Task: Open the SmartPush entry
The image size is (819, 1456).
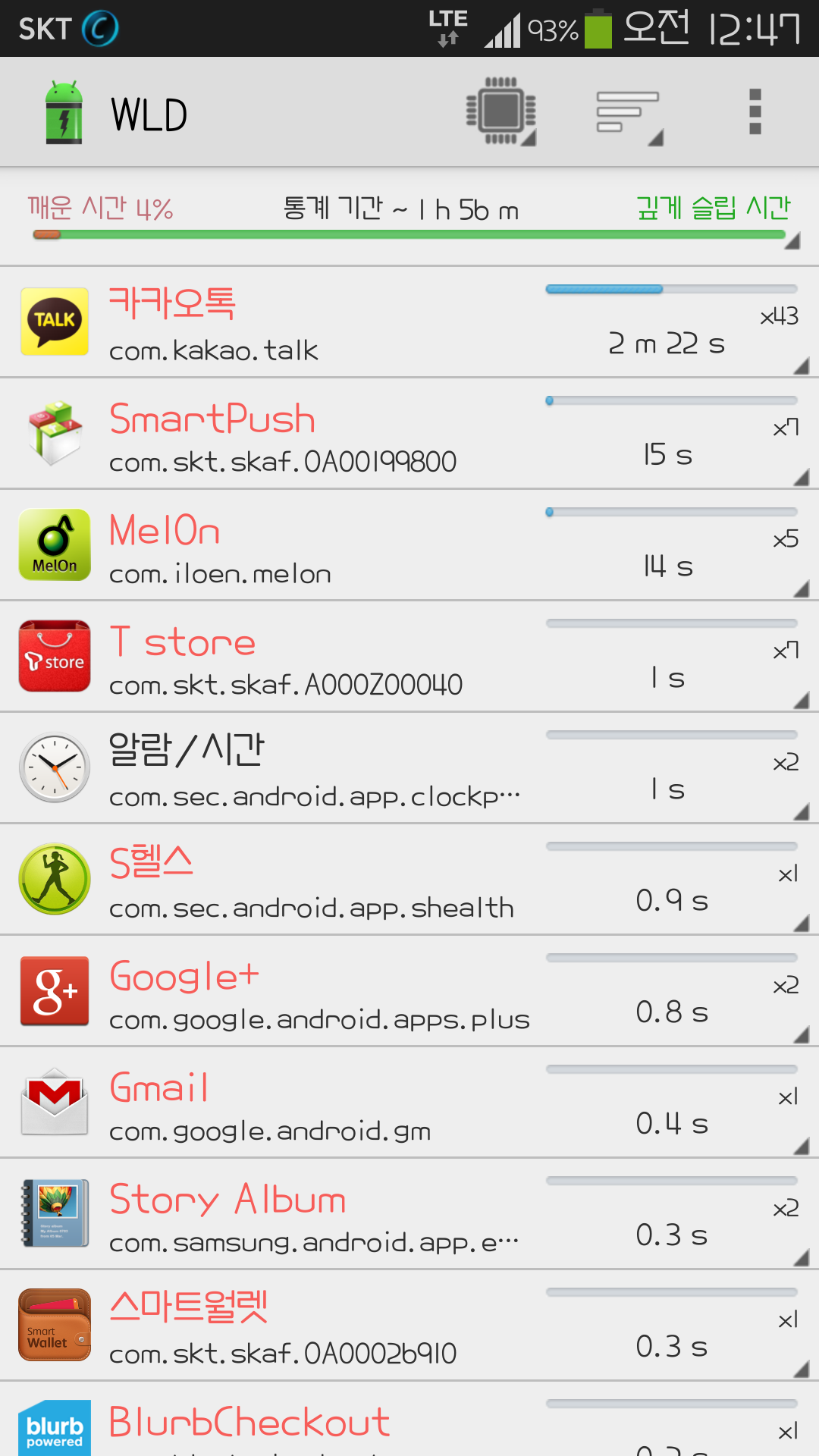Action: (x=409, y=434)
